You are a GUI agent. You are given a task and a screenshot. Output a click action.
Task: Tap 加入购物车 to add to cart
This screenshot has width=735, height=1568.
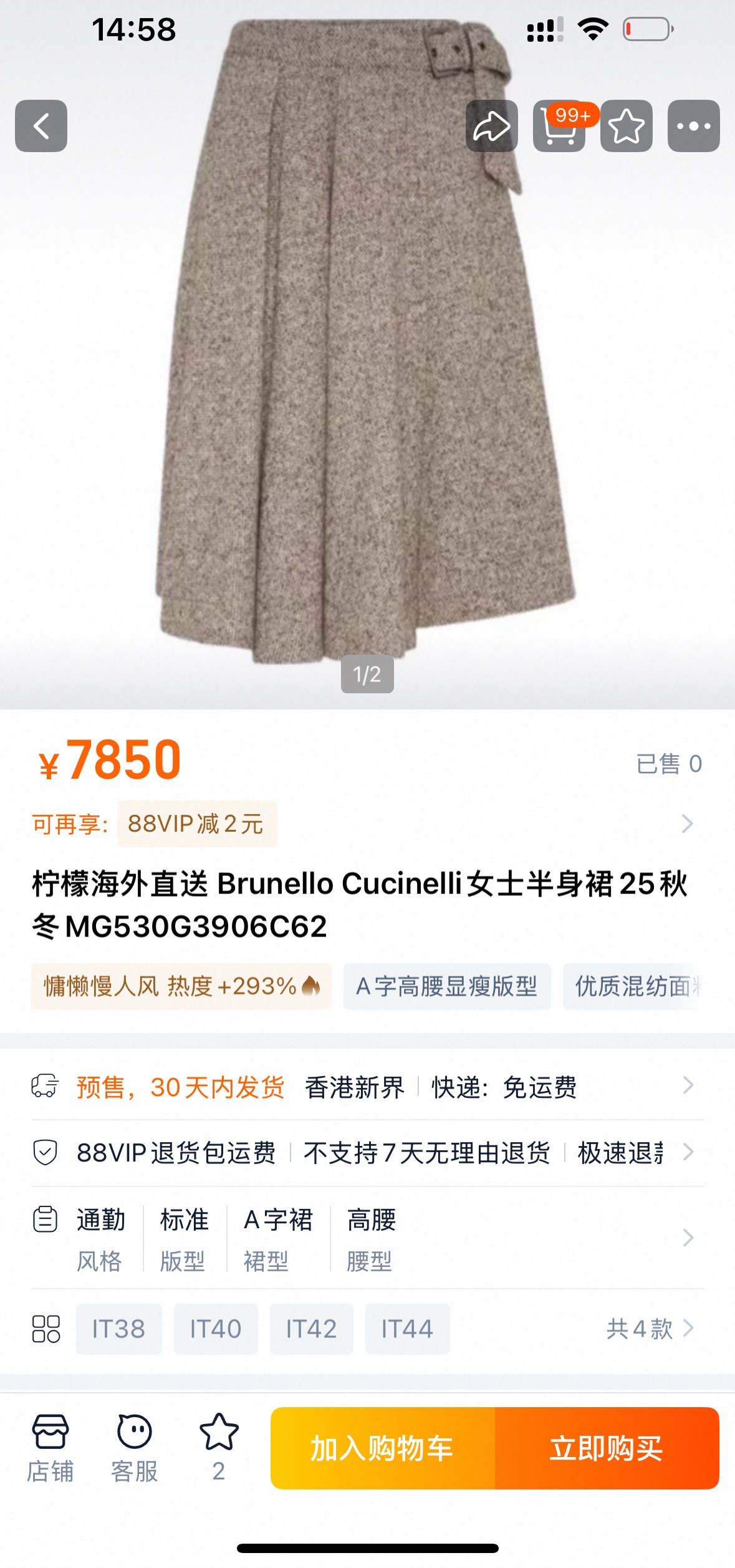382,1448
